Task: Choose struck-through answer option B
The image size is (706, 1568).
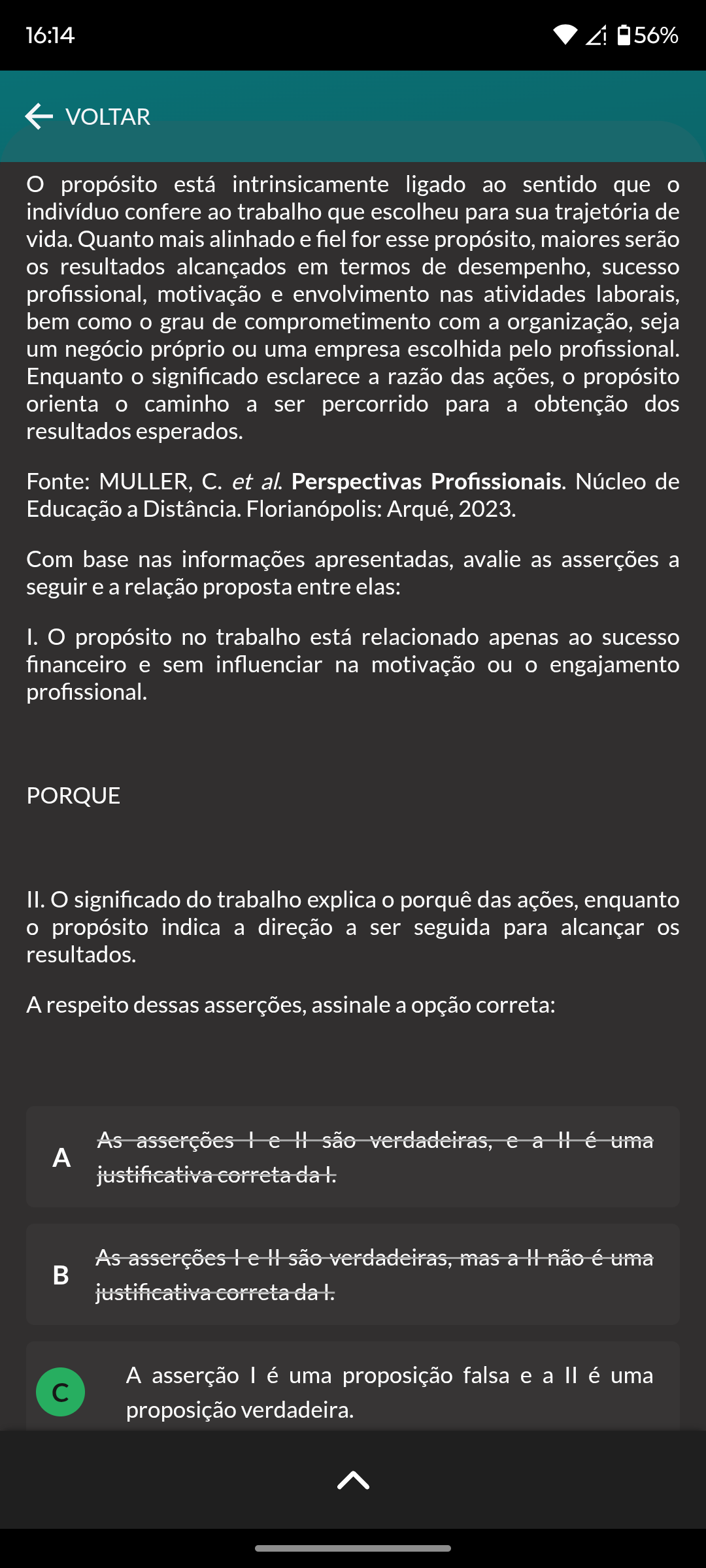Action: [353, 1275]
